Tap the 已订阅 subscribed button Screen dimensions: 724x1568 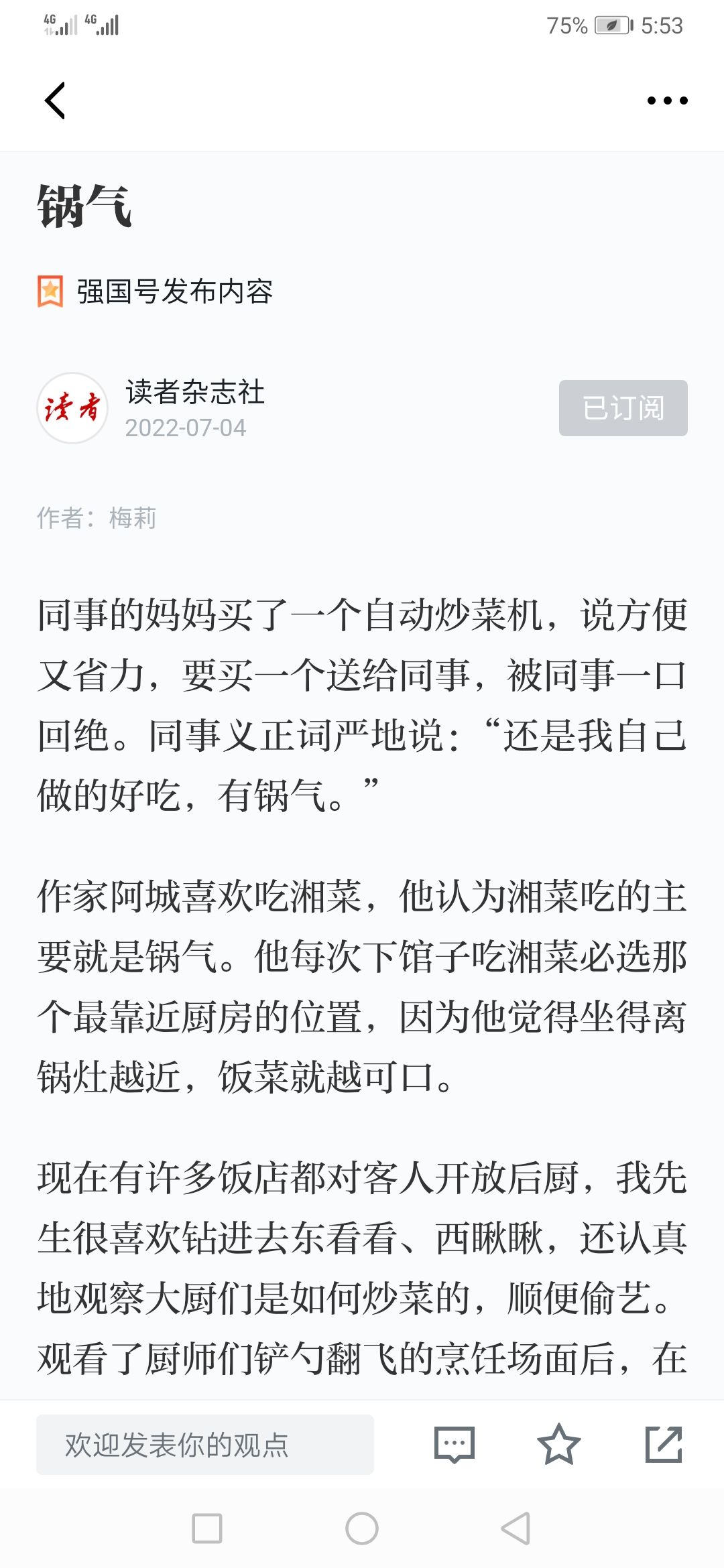(x=623, y=408)
